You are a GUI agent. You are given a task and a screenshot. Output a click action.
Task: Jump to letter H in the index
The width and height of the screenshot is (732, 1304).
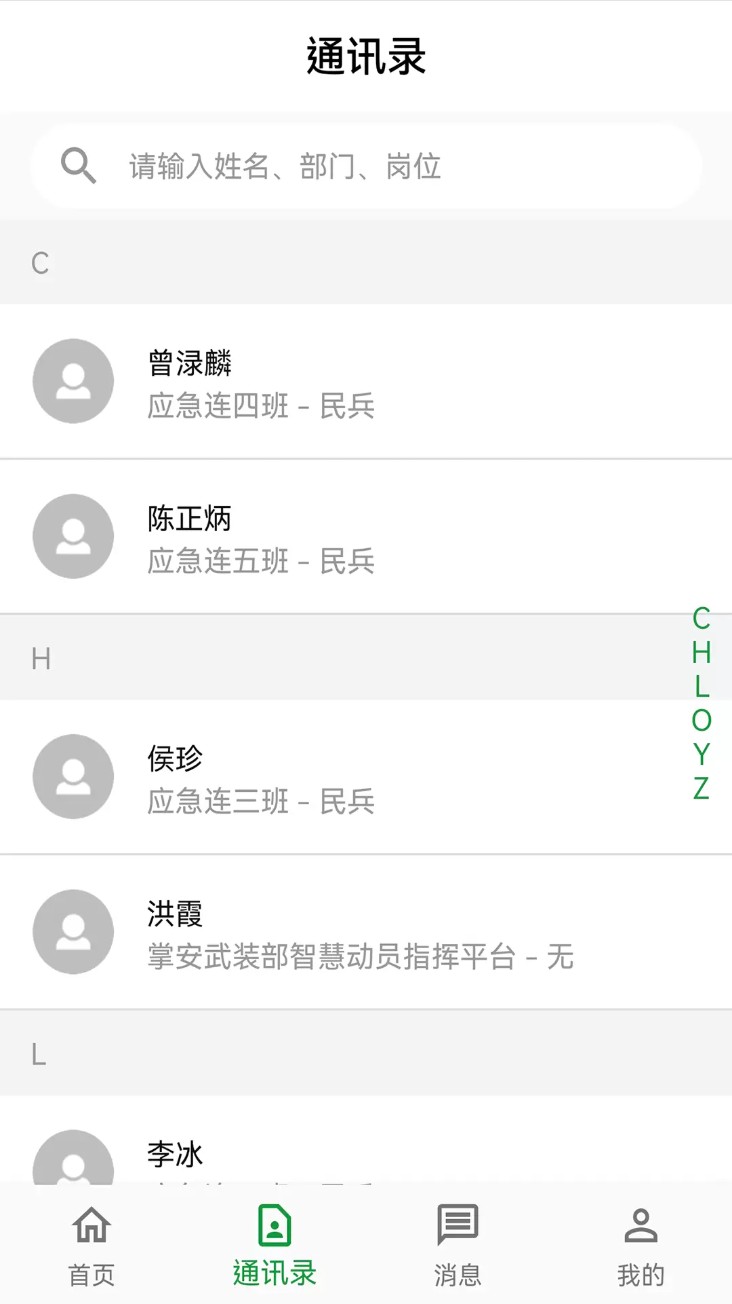coord(701,653)
